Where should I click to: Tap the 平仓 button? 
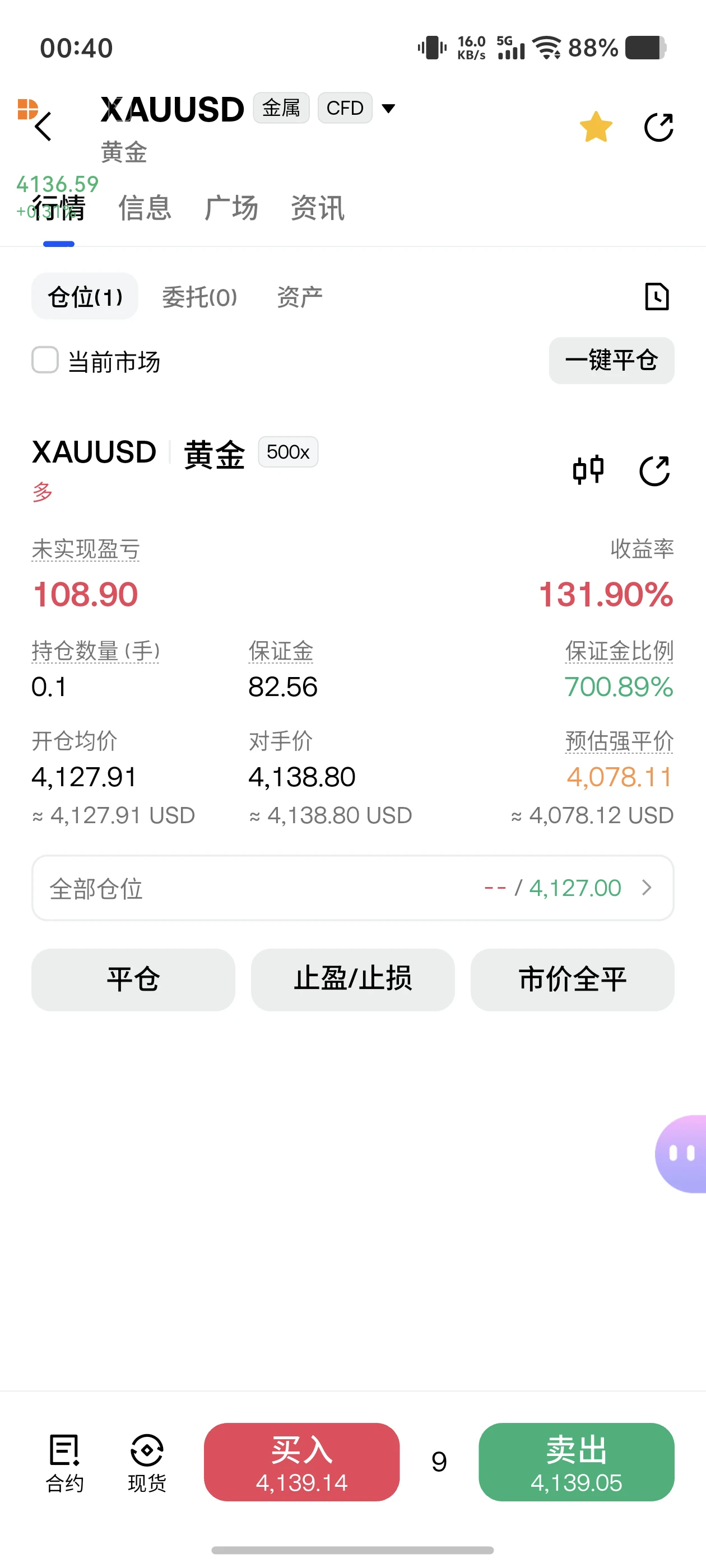pos(133,979)
